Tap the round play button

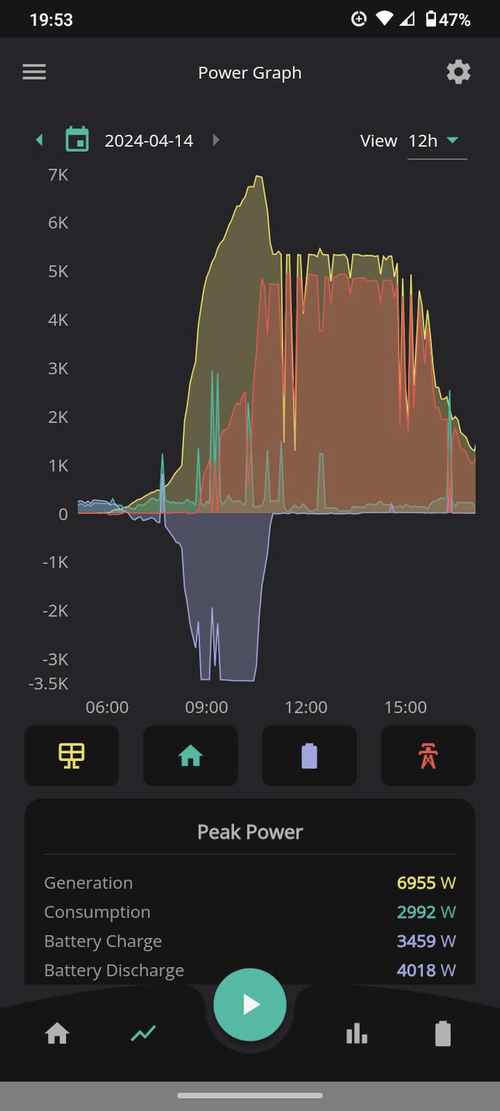pos(250,1004)
